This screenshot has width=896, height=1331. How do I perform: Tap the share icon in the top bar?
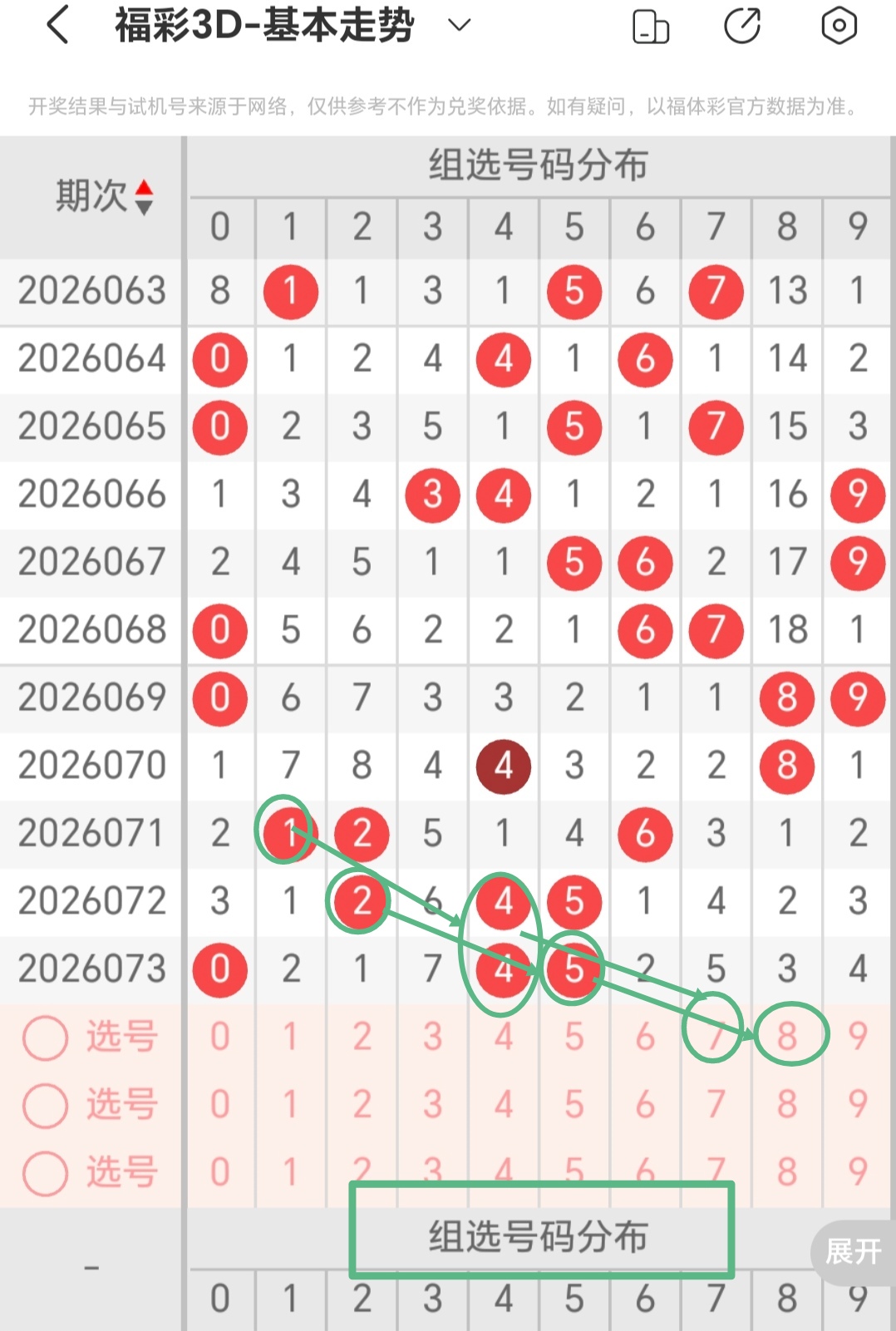pos(742,26)
